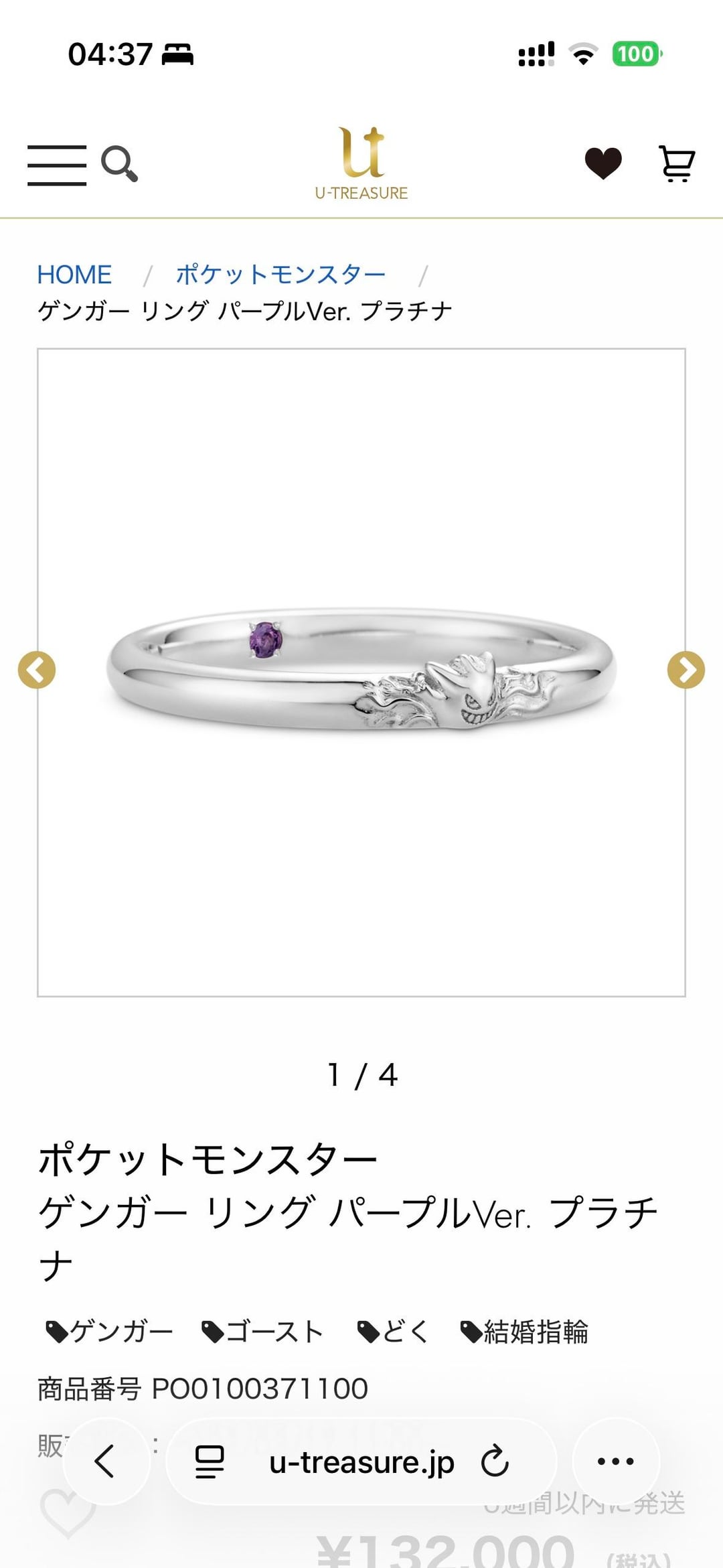Open browser more options menu
Viewport: 723px width, 1568px height.
(x=615, y=1461)
